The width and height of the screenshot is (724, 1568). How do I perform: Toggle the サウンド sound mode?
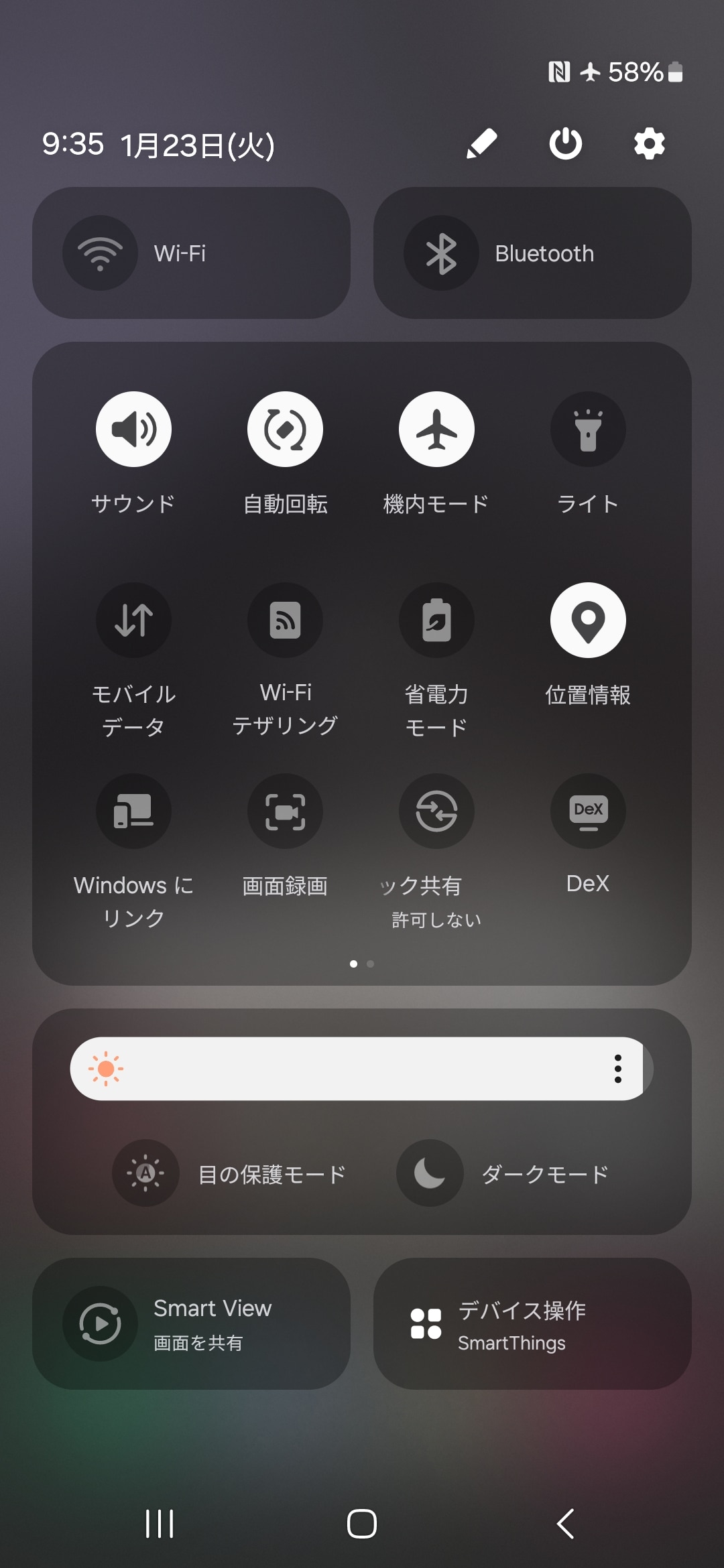(x=133, y=429)
